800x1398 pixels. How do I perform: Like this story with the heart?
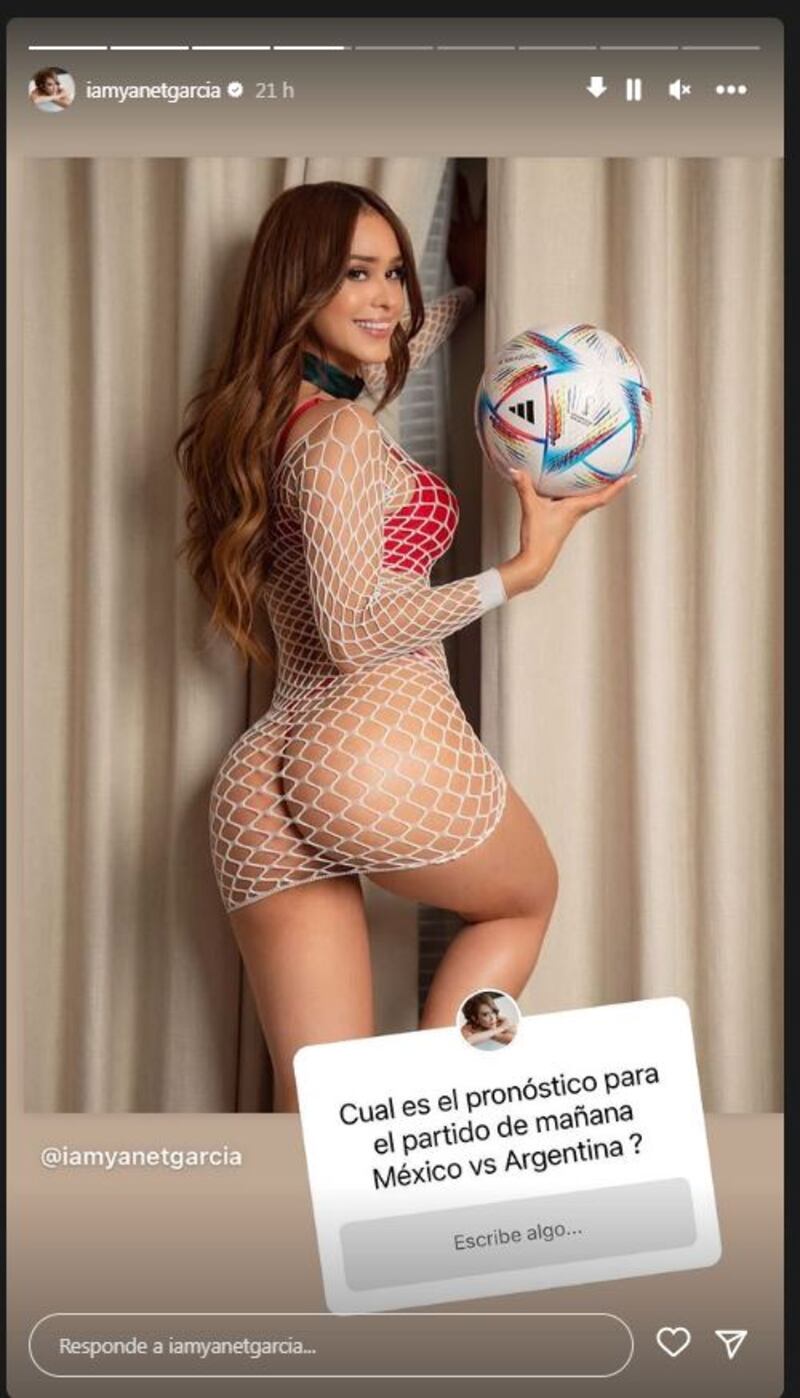pyautogui.click(x=673, y=1342)
